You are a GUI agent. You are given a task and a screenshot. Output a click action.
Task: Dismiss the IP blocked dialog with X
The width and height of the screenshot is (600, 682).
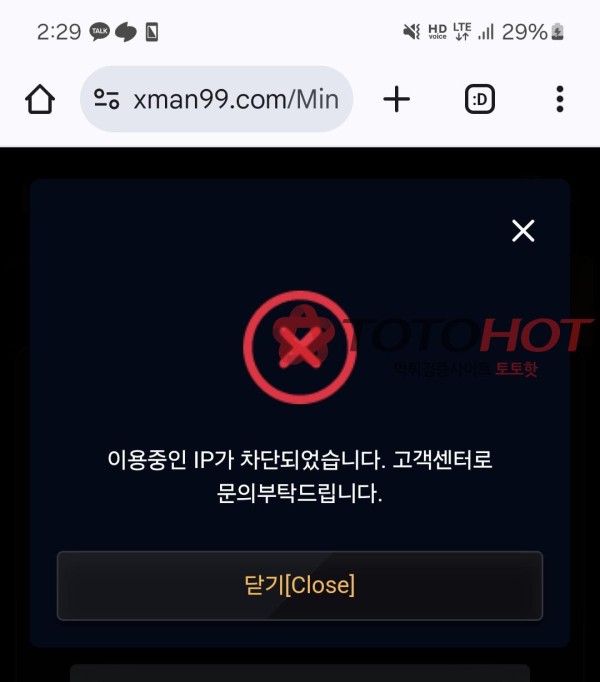(523, 231)
